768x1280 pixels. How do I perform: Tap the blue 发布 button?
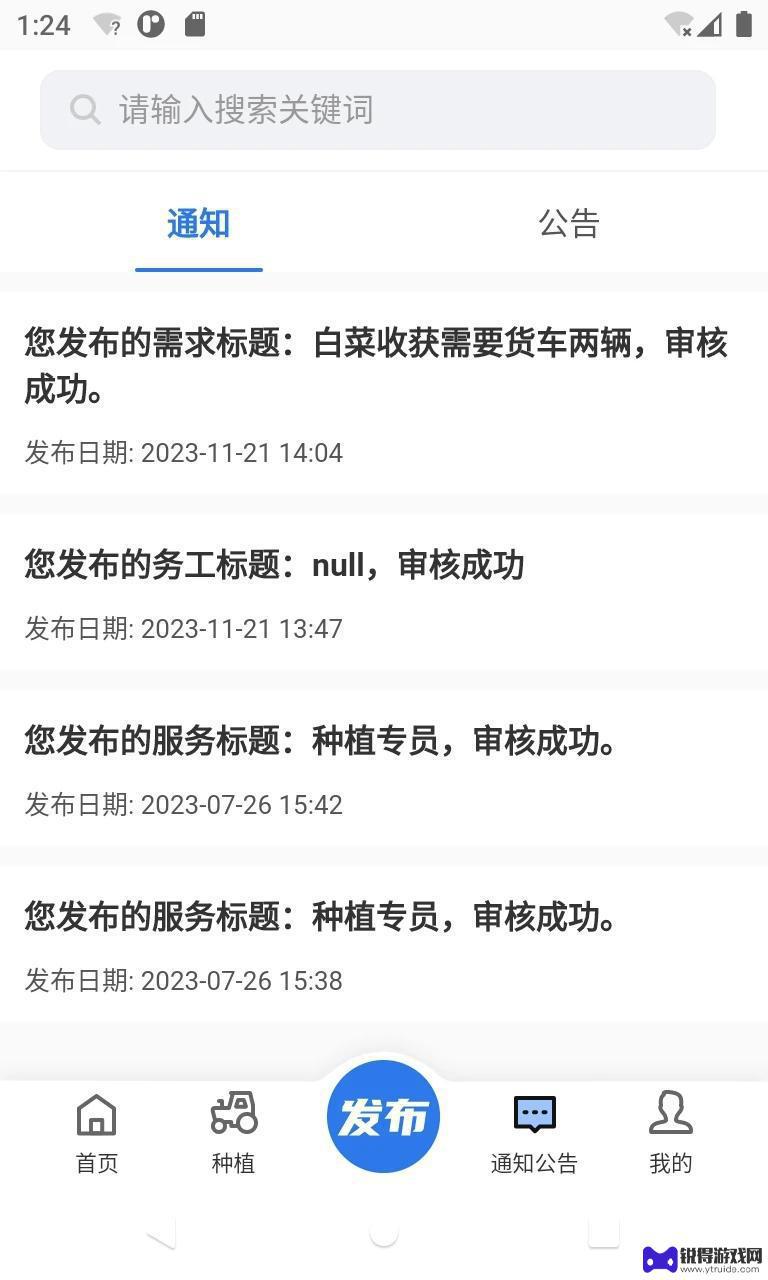(x=384, y=1116)
